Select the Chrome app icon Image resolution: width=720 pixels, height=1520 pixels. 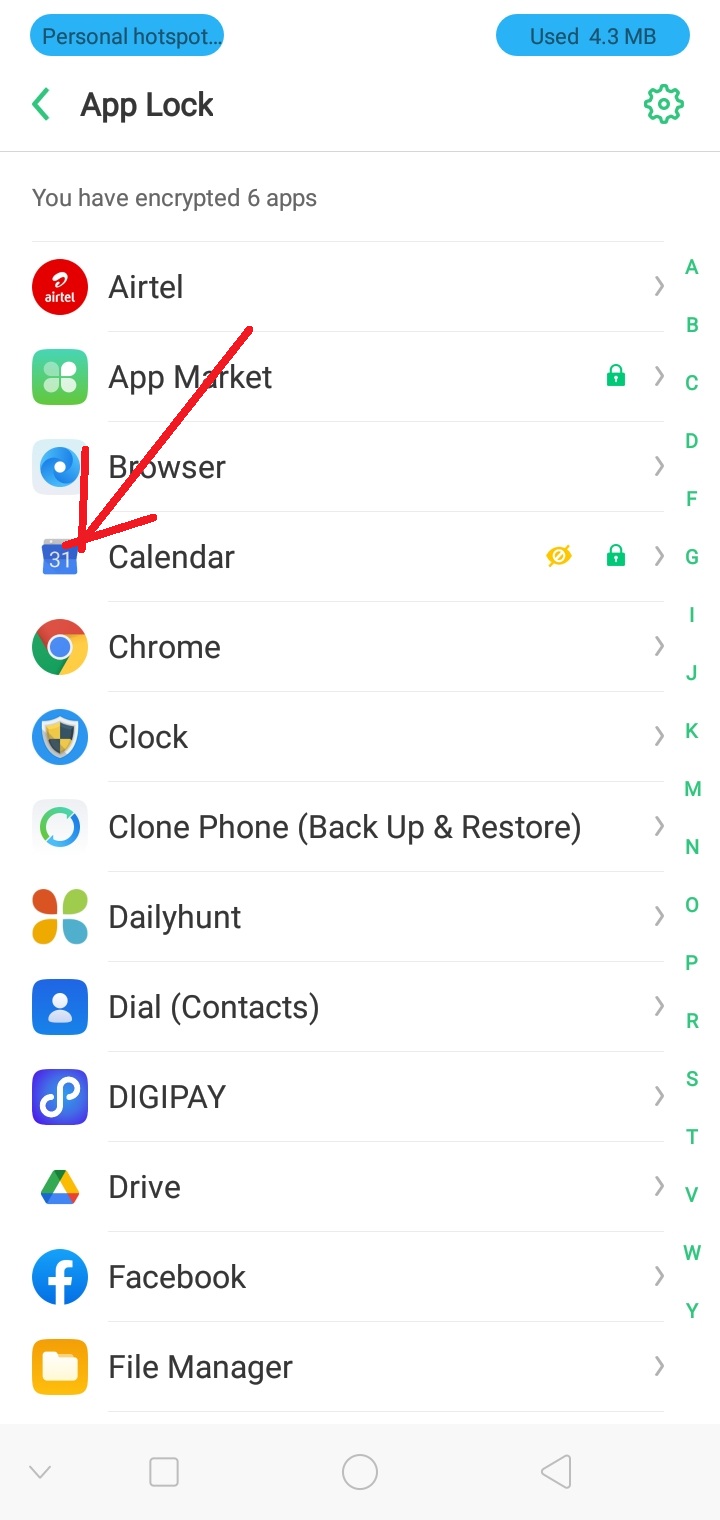(59, 647)
